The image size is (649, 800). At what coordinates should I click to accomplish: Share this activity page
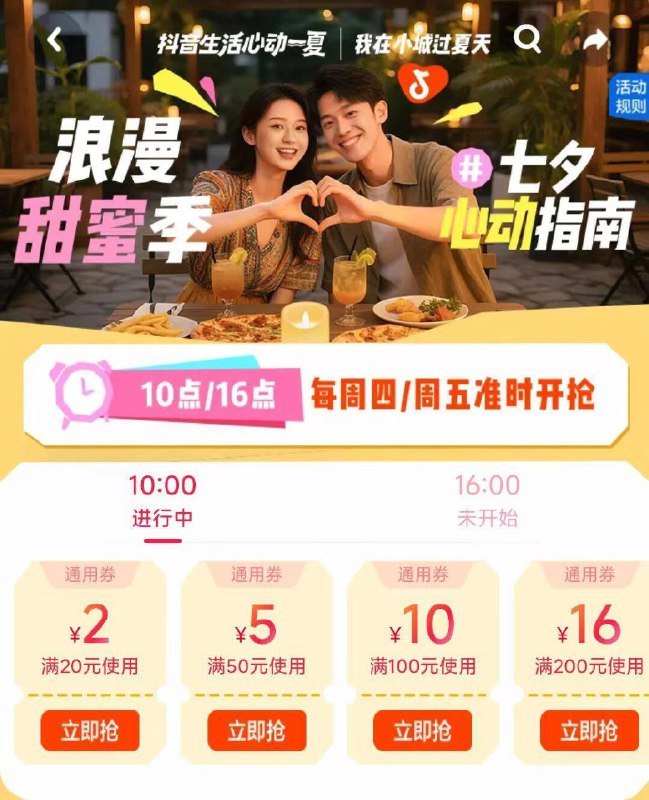click(595, 40)
